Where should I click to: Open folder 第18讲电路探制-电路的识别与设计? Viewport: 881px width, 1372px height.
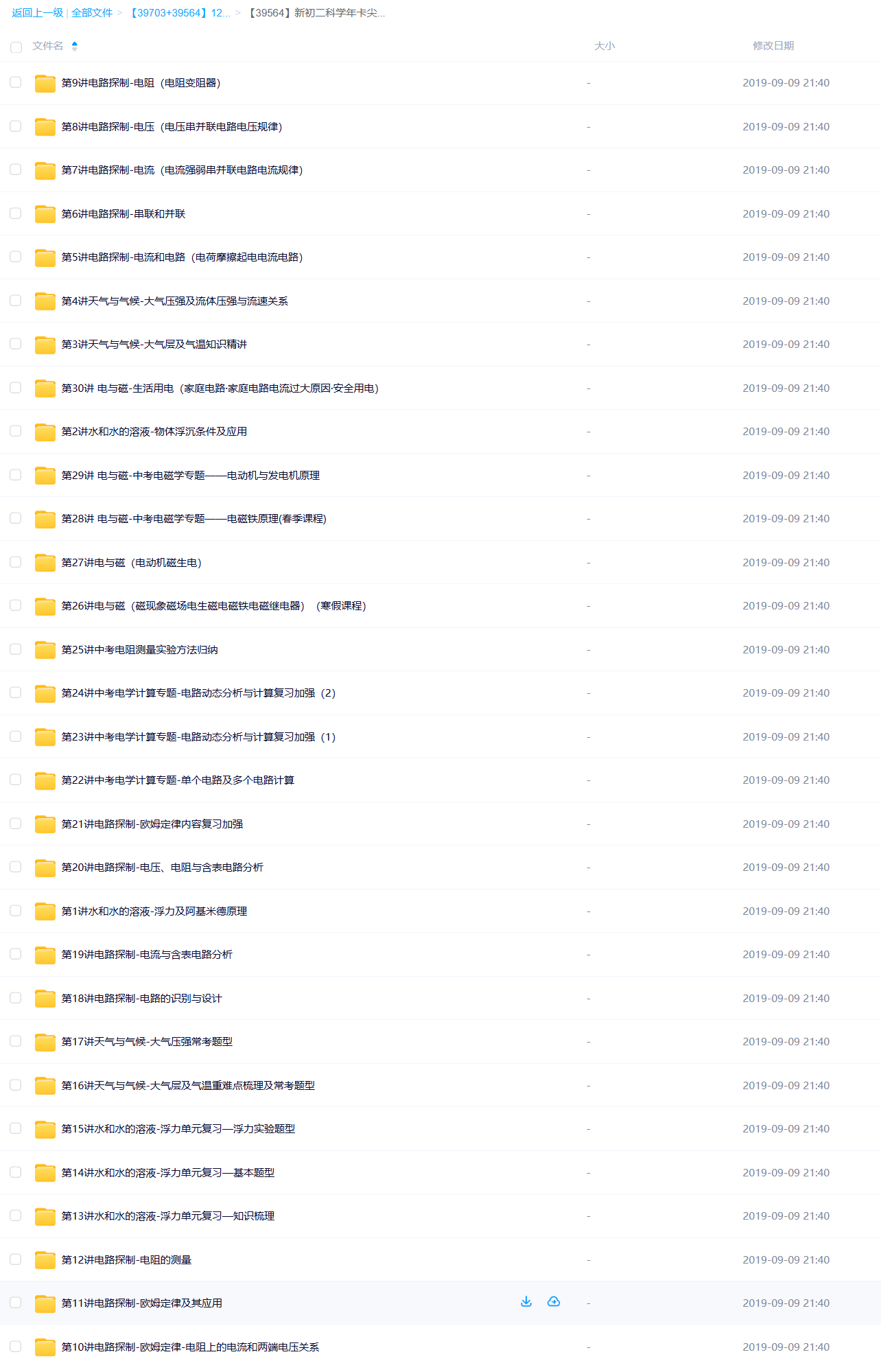point(141,999)
